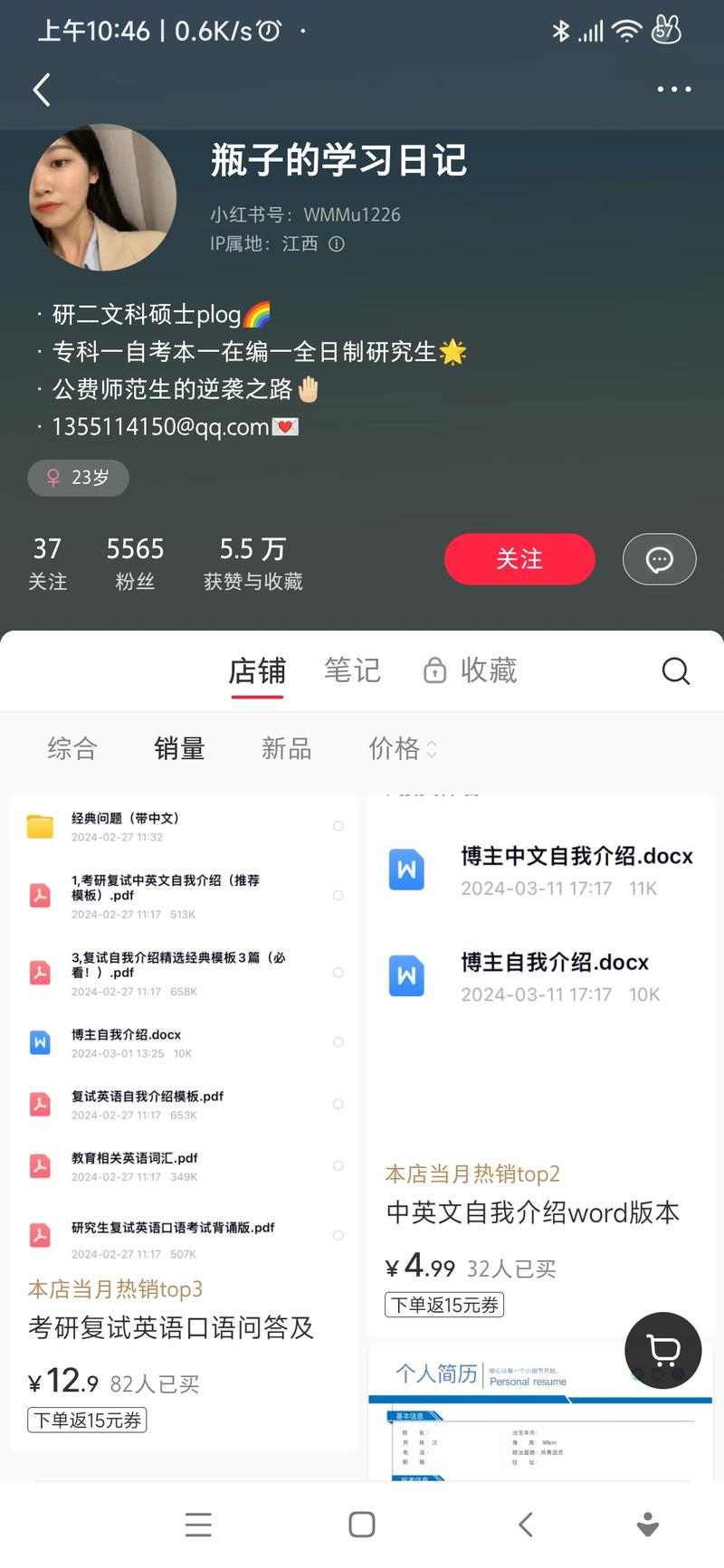Tap the red 关注 follow button
The height and width of the screenshot is (1568, 724).
(519, 559)
